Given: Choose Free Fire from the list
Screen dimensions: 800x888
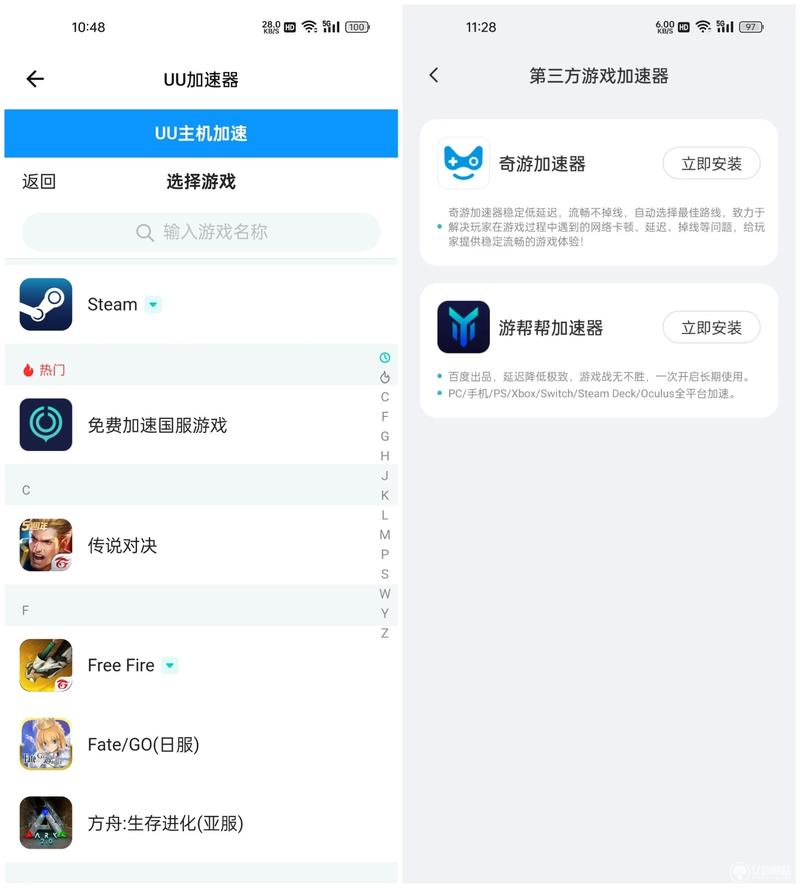Looking at the screenshot, I should [120, 665].
